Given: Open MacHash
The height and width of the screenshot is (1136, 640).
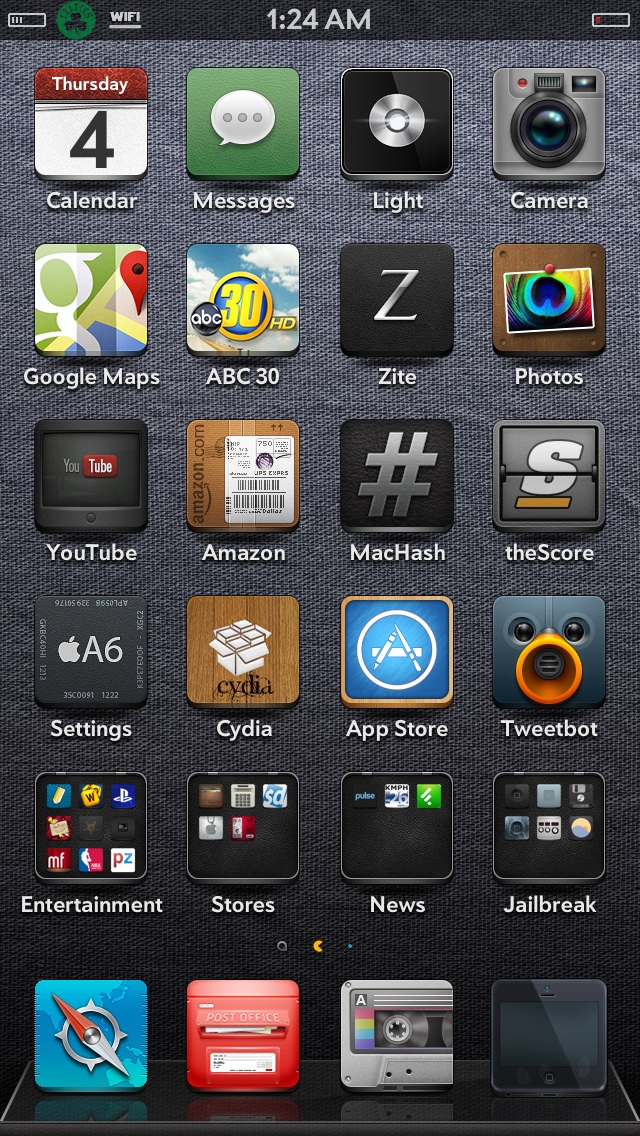Looking at the screenshot, I should click(x=396, y=475).
